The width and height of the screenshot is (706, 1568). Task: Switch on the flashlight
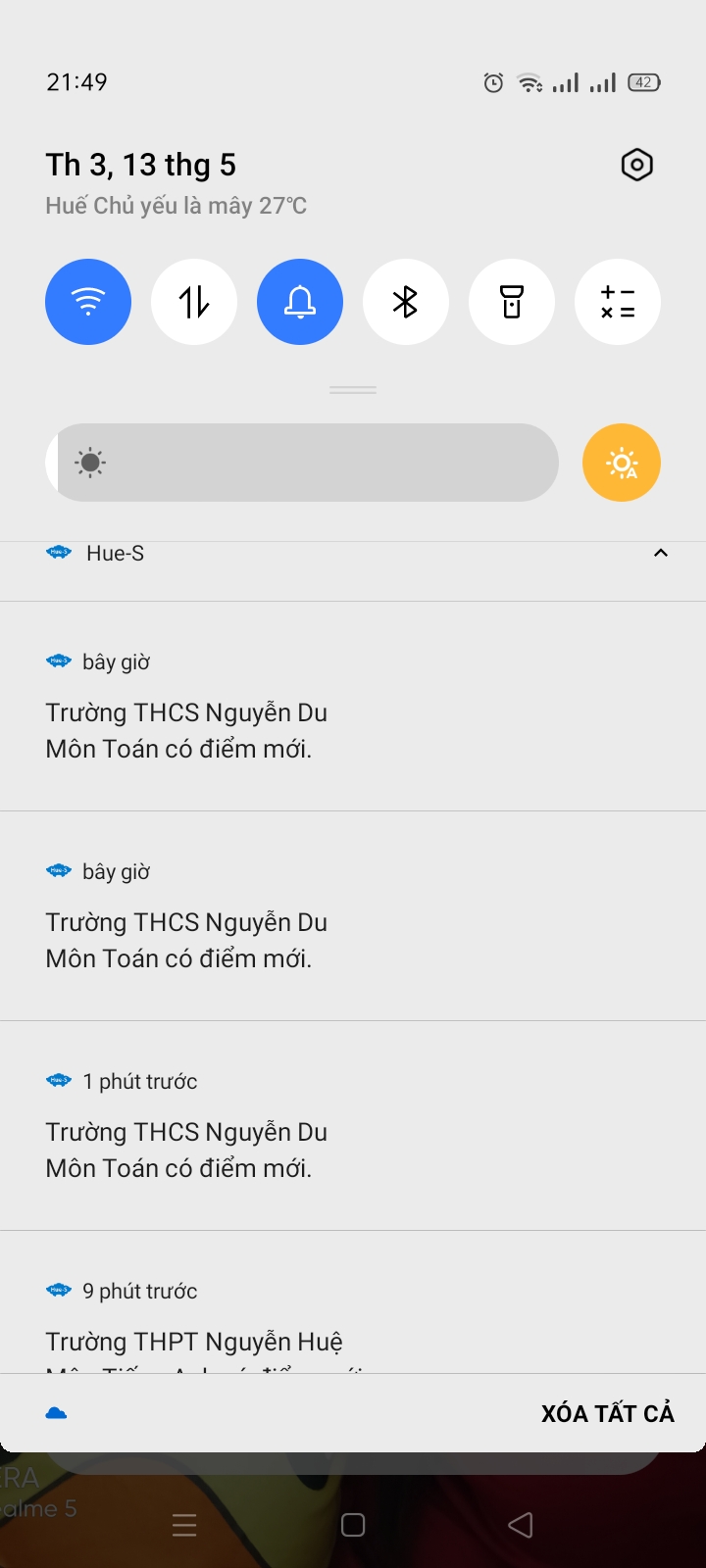tap(512, 302)
